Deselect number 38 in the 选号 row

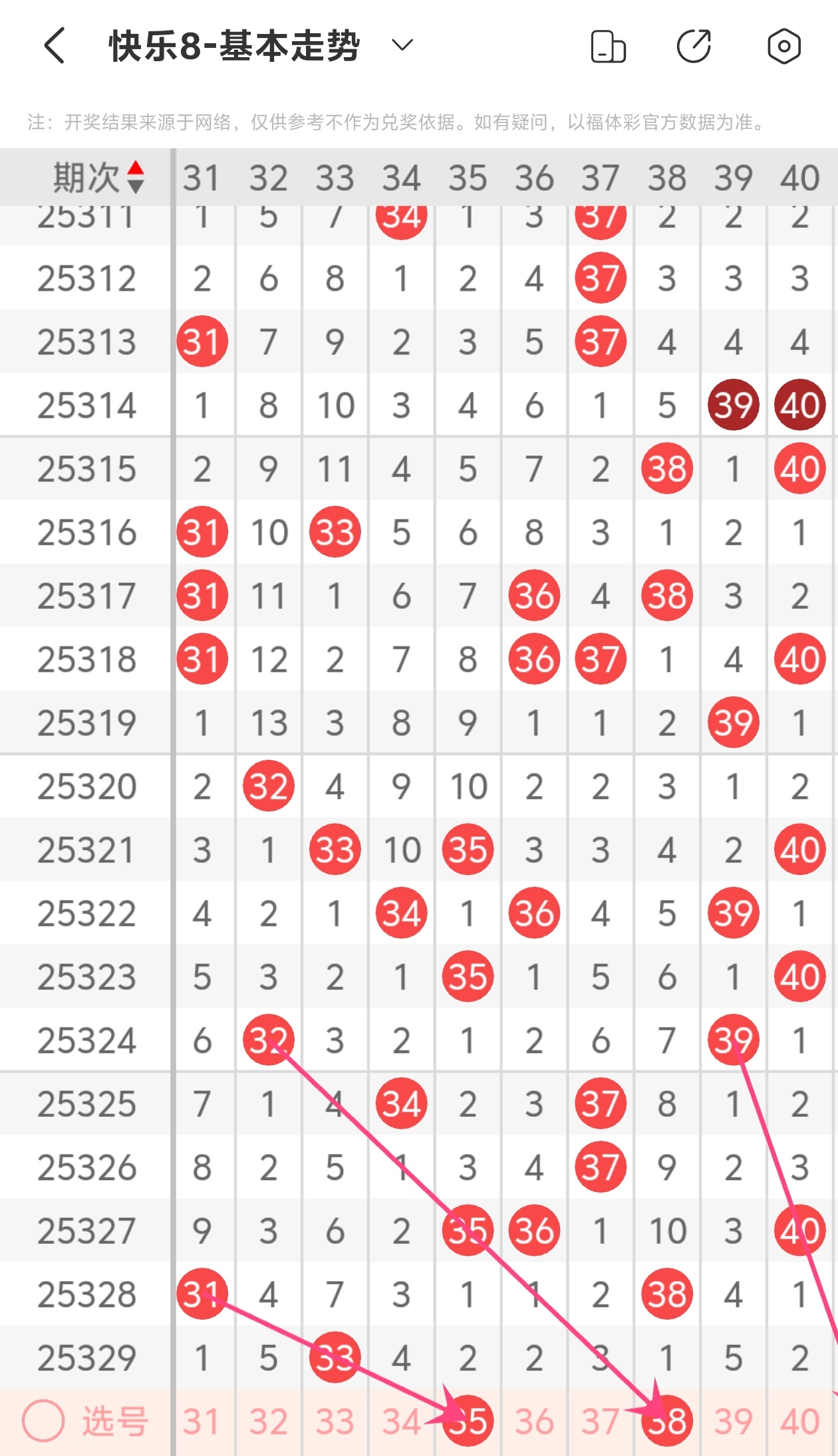point(667,1421)
